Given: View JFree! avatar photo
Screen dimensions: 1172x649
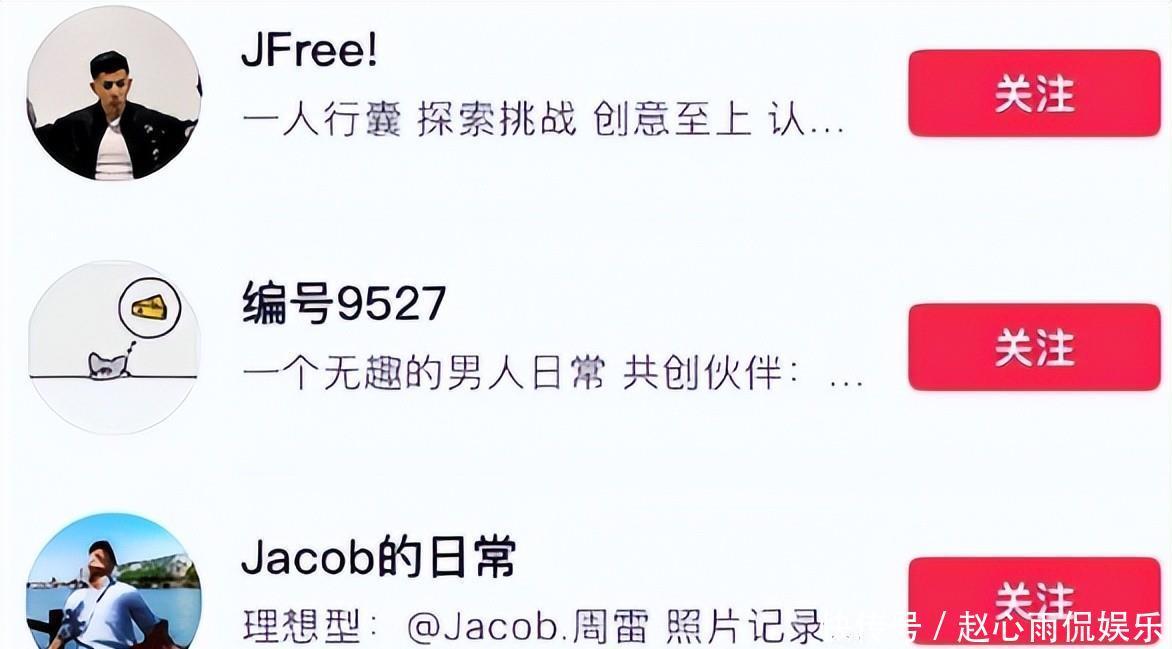Looking at the screenshot, I should tap(113, 93).
